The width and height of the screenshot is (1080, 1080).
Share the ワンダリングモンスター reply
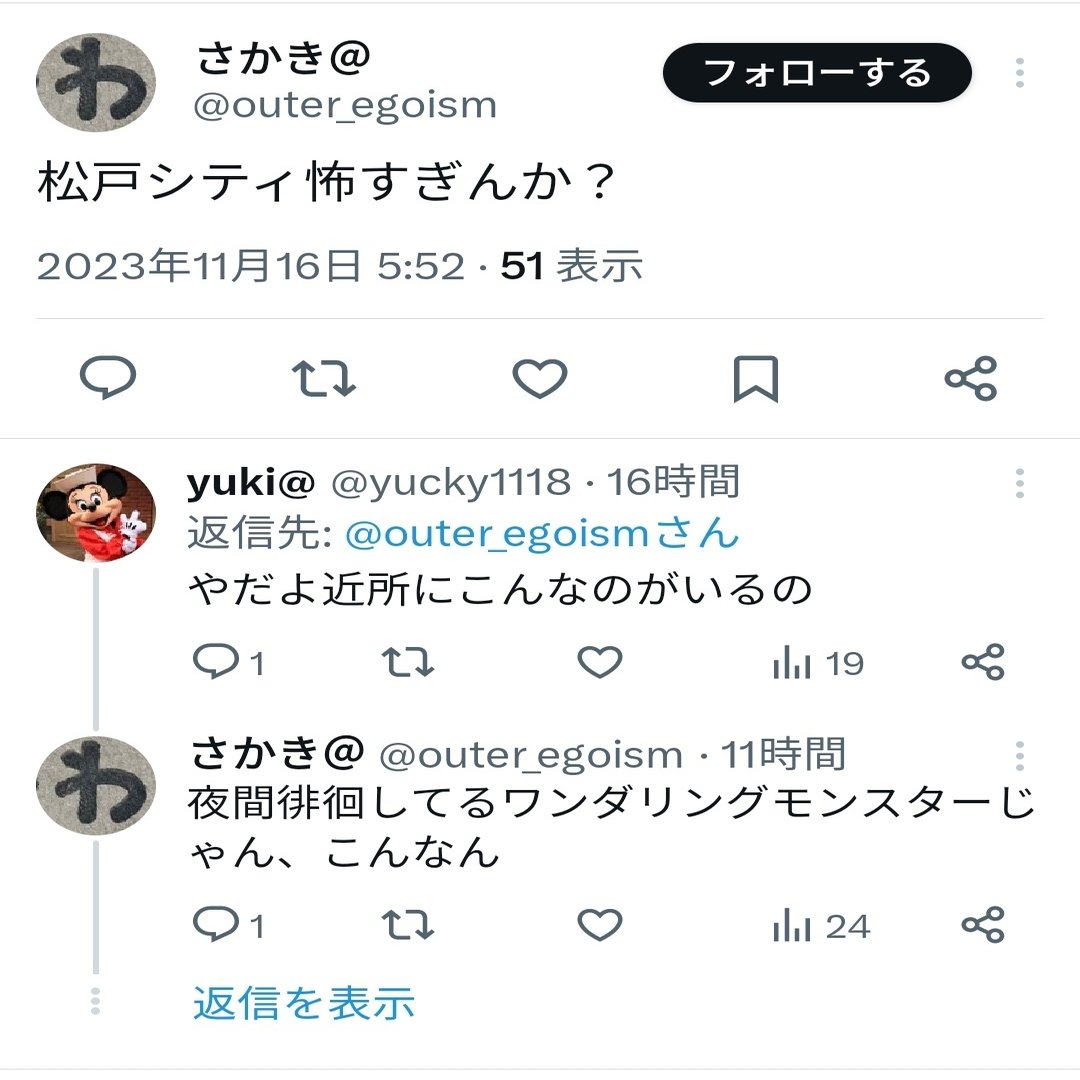pos(982,926)
